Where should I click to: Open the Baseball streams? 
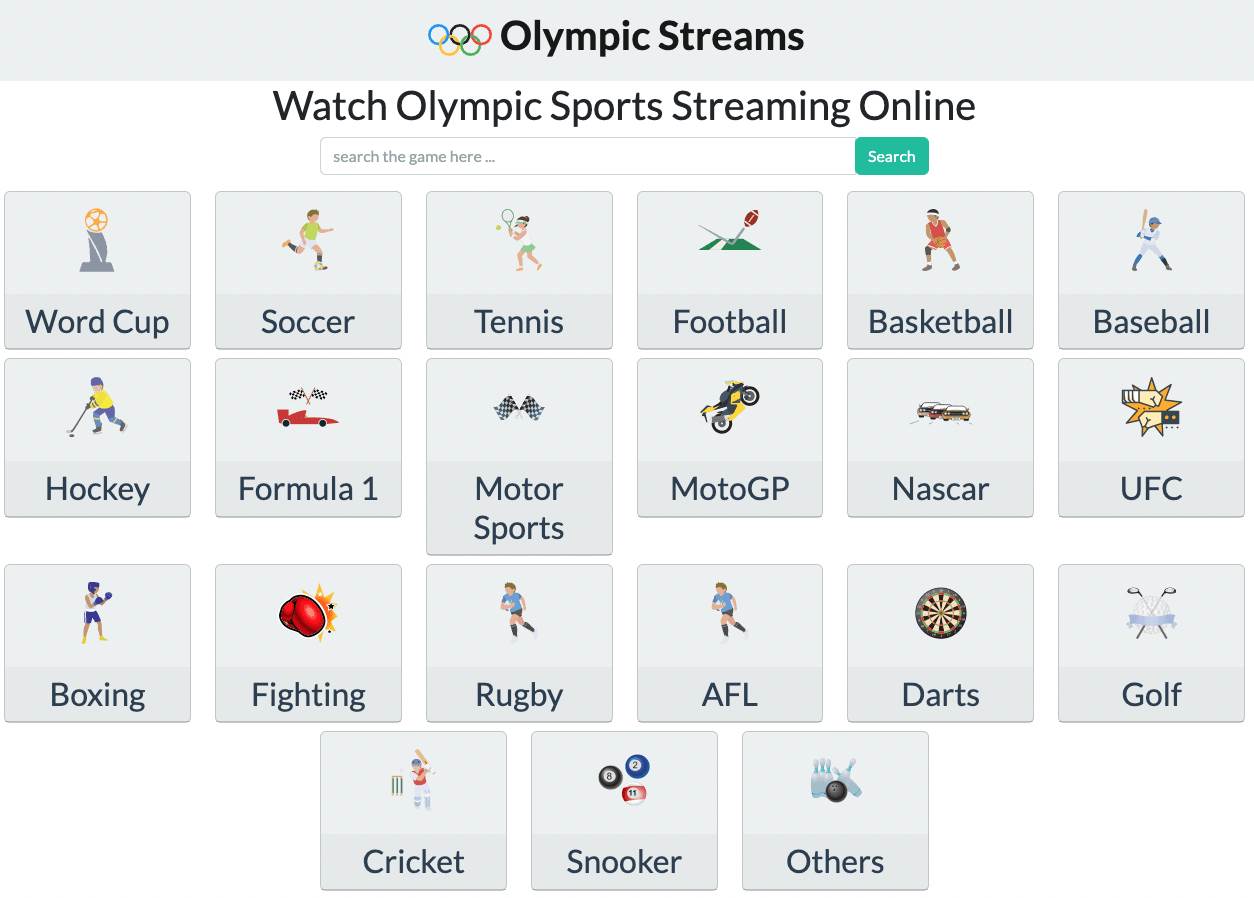coord(1151,270)
